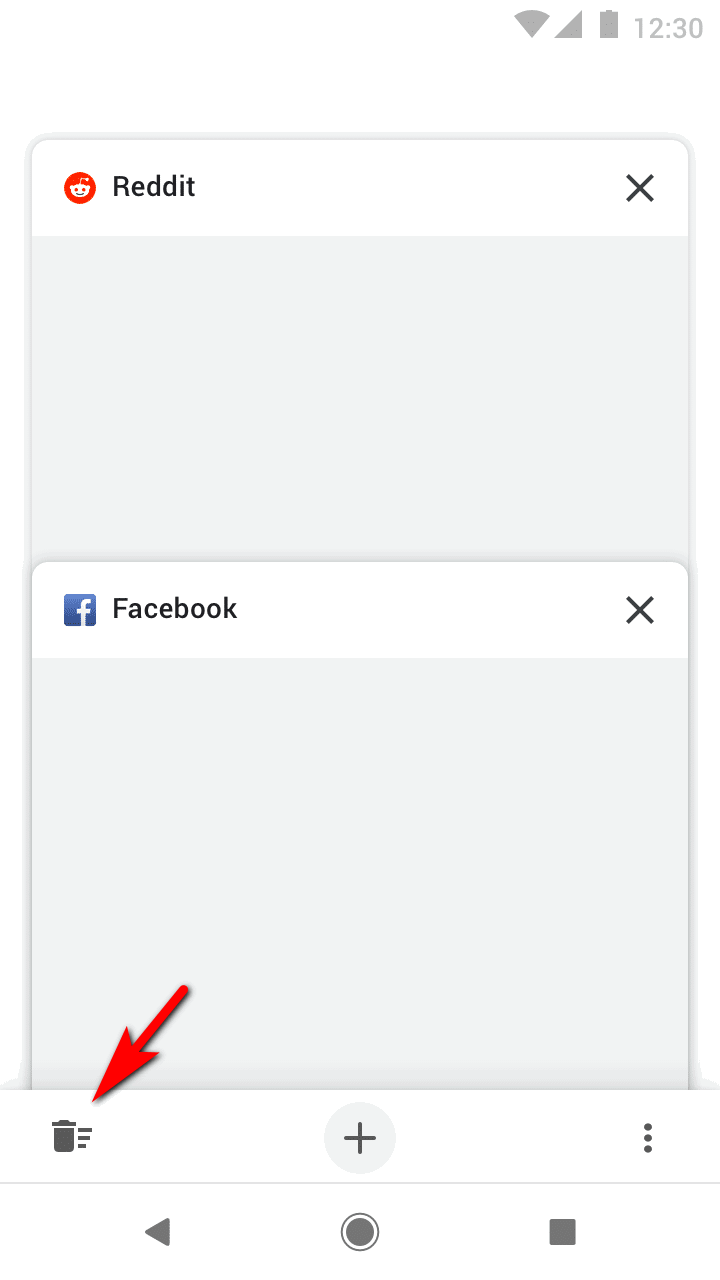Viewport: 720px width, 1280px height.
Task: Open the three-dot overflow menu
Action: tap(648, 1138)
